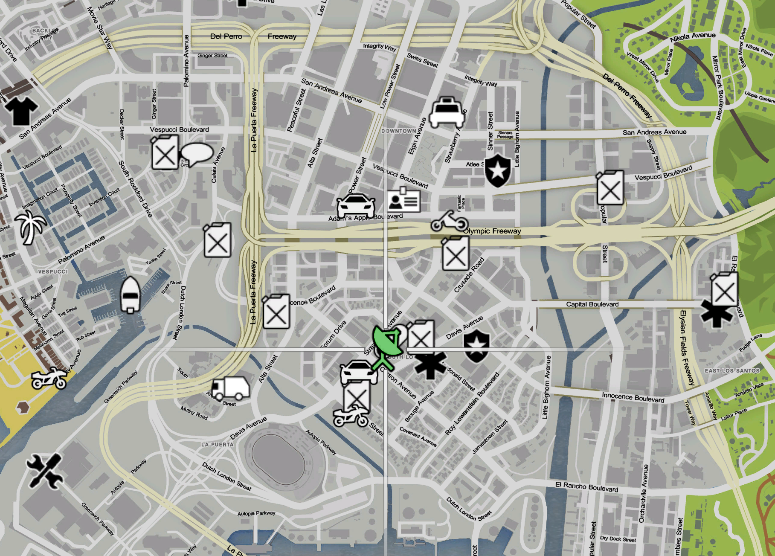Select the delivery truck marker
The image size is (775, 556).
tap(229, 389)
